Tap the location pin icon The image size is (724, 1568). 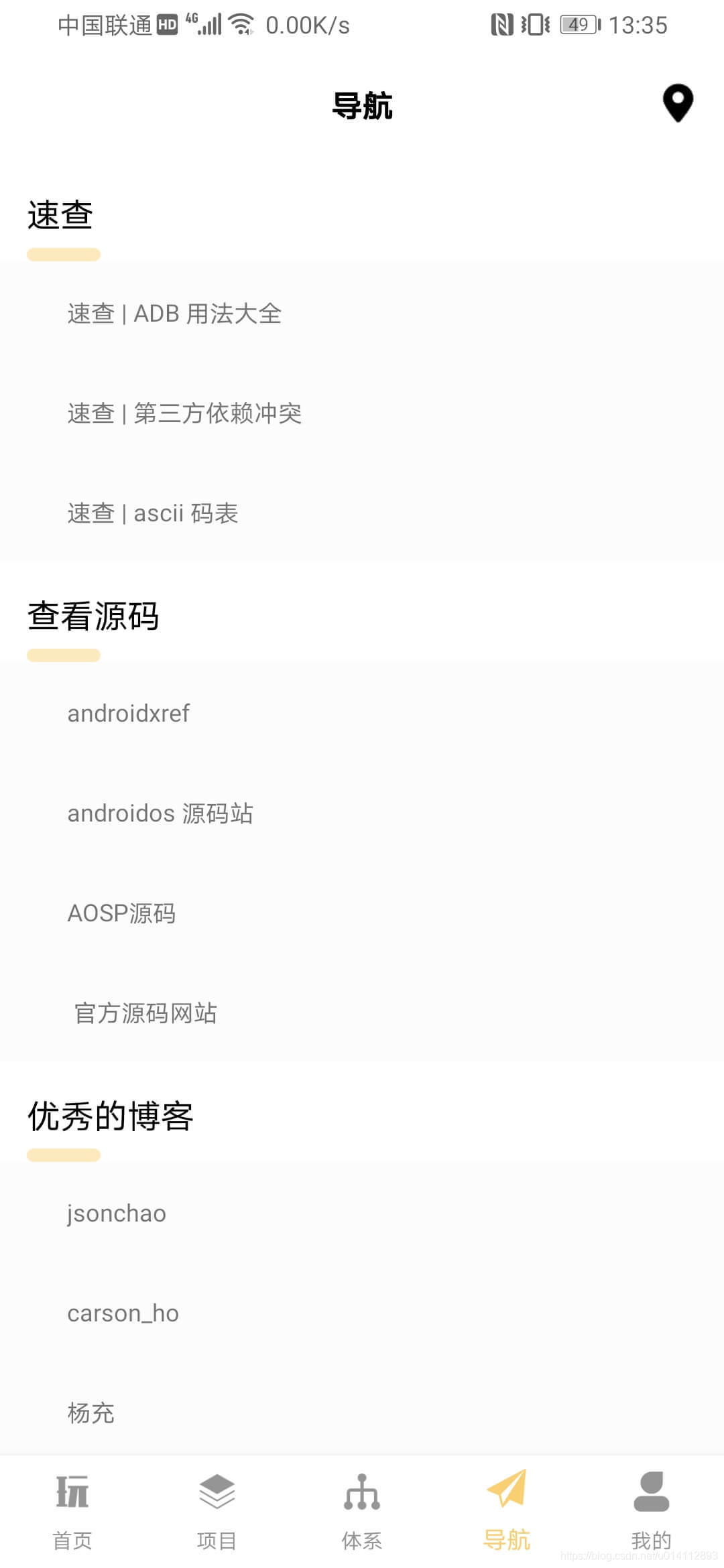[x=678, y=103]
